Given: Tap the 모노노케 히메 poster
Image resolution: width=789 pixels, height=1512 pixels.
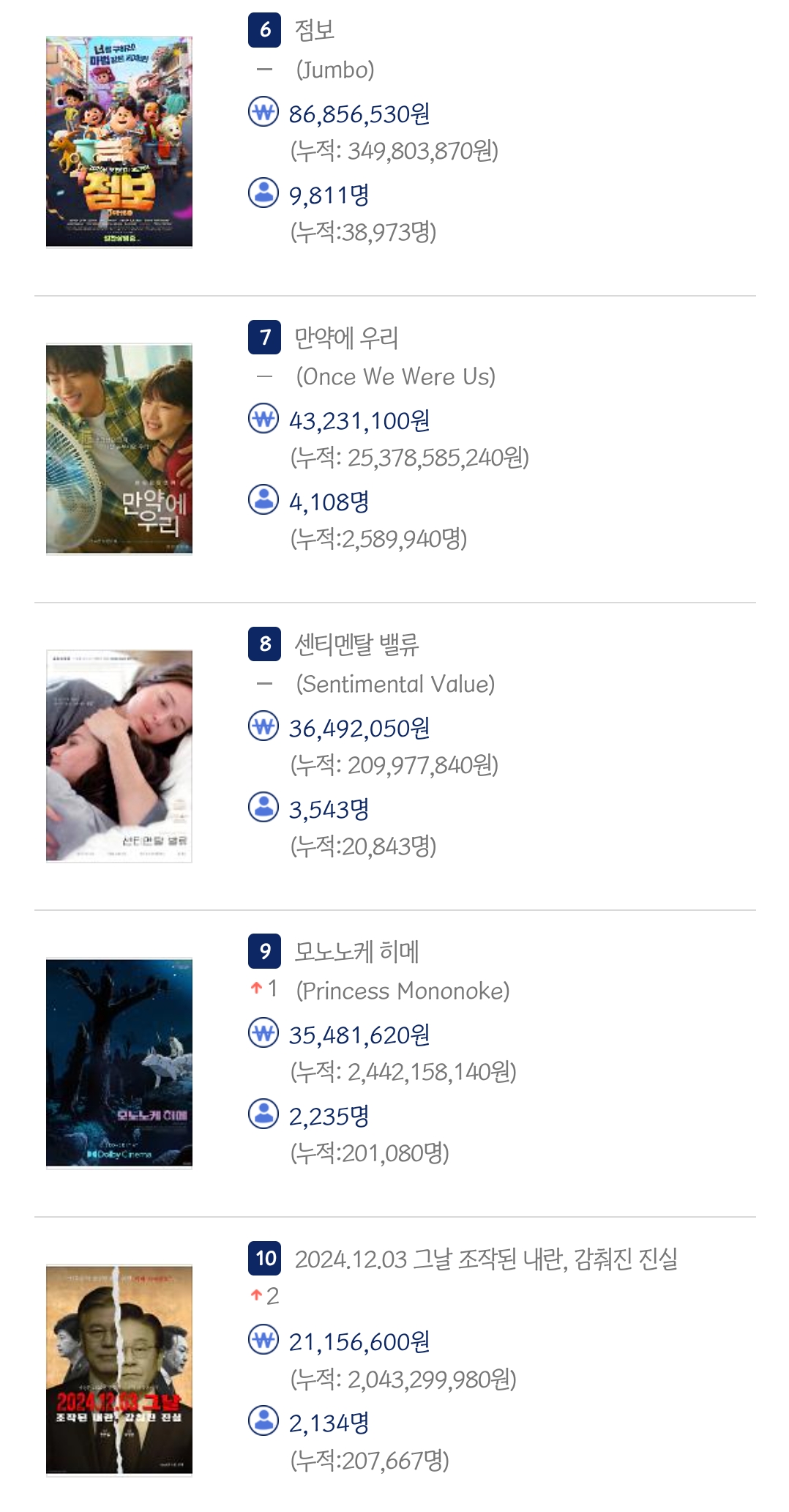Looking at the screenshot, I should (x=119, y=1062).
